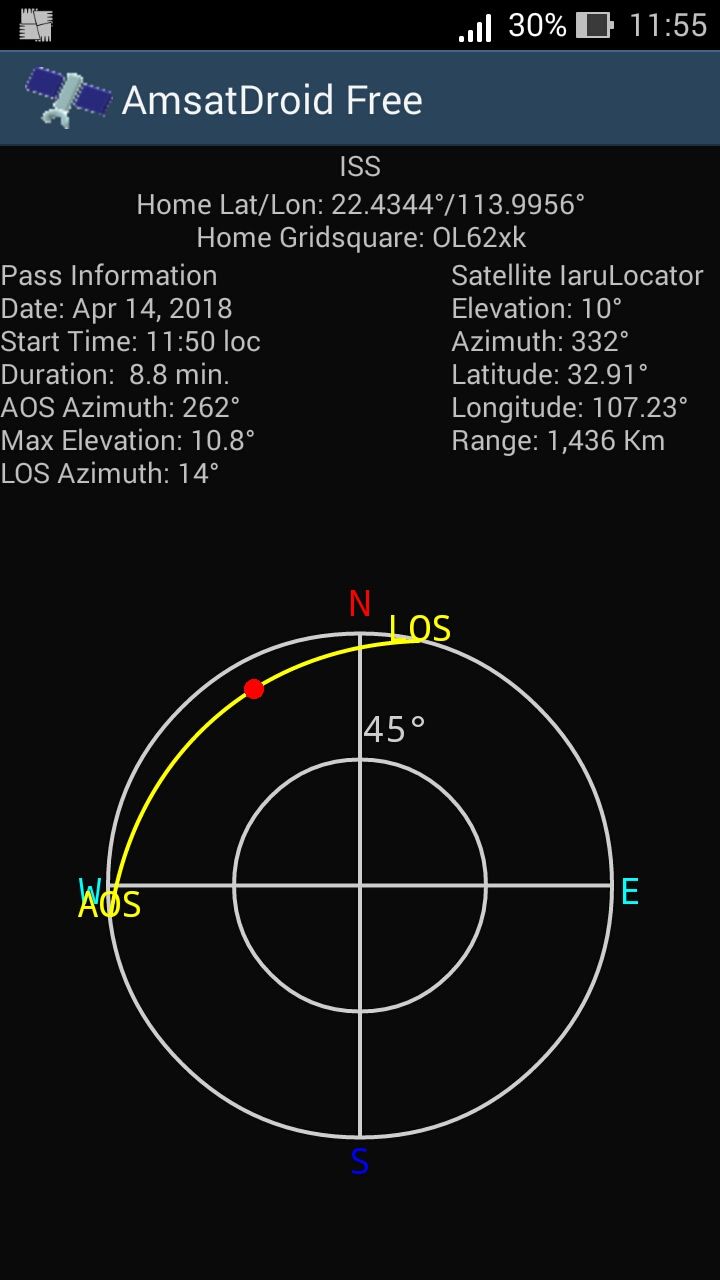Click the Max Elevation value
This screenshot has width=720, height=1280.
pos(127,440)
